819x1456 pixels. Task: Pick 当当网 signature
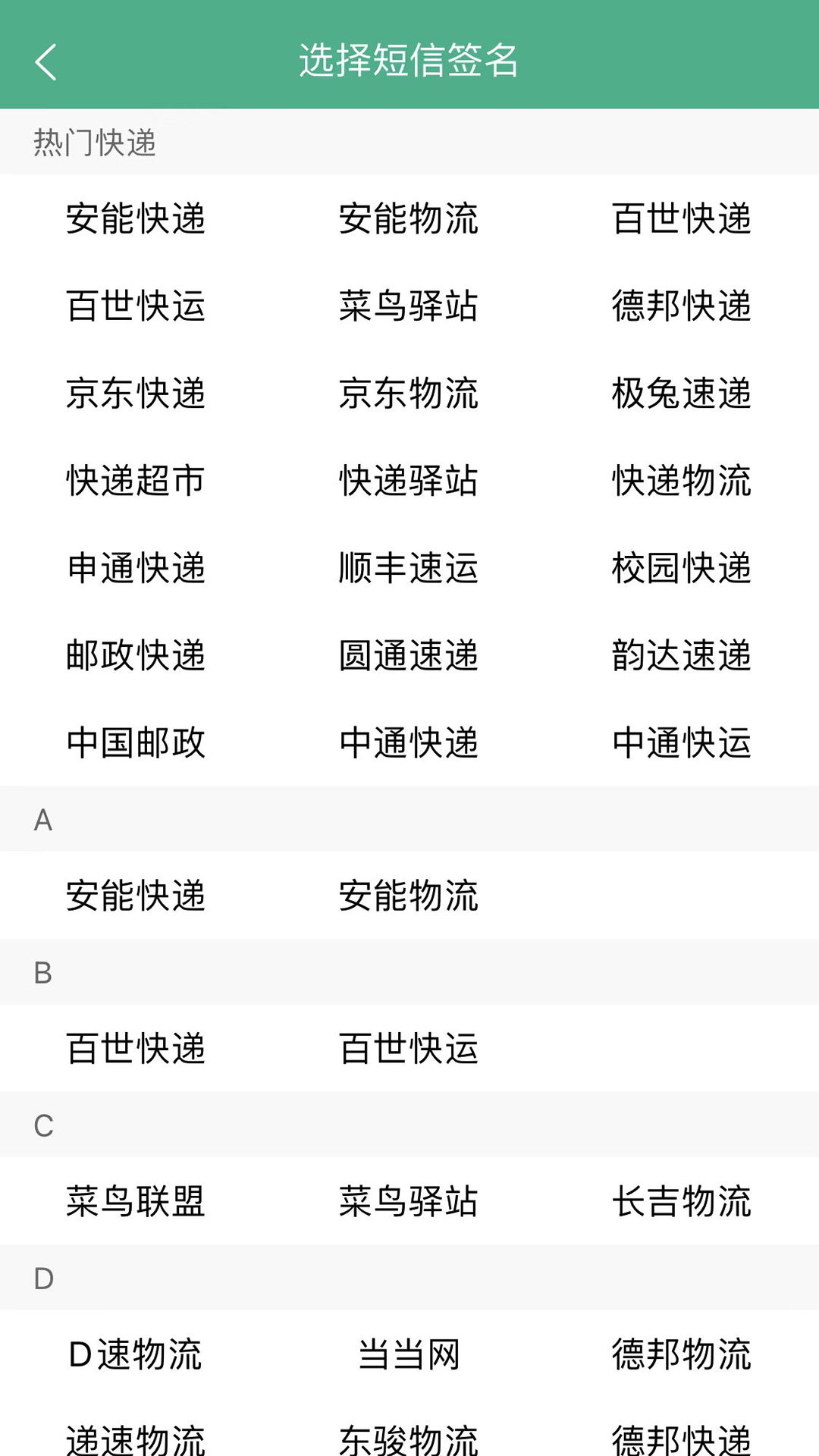409,1354
